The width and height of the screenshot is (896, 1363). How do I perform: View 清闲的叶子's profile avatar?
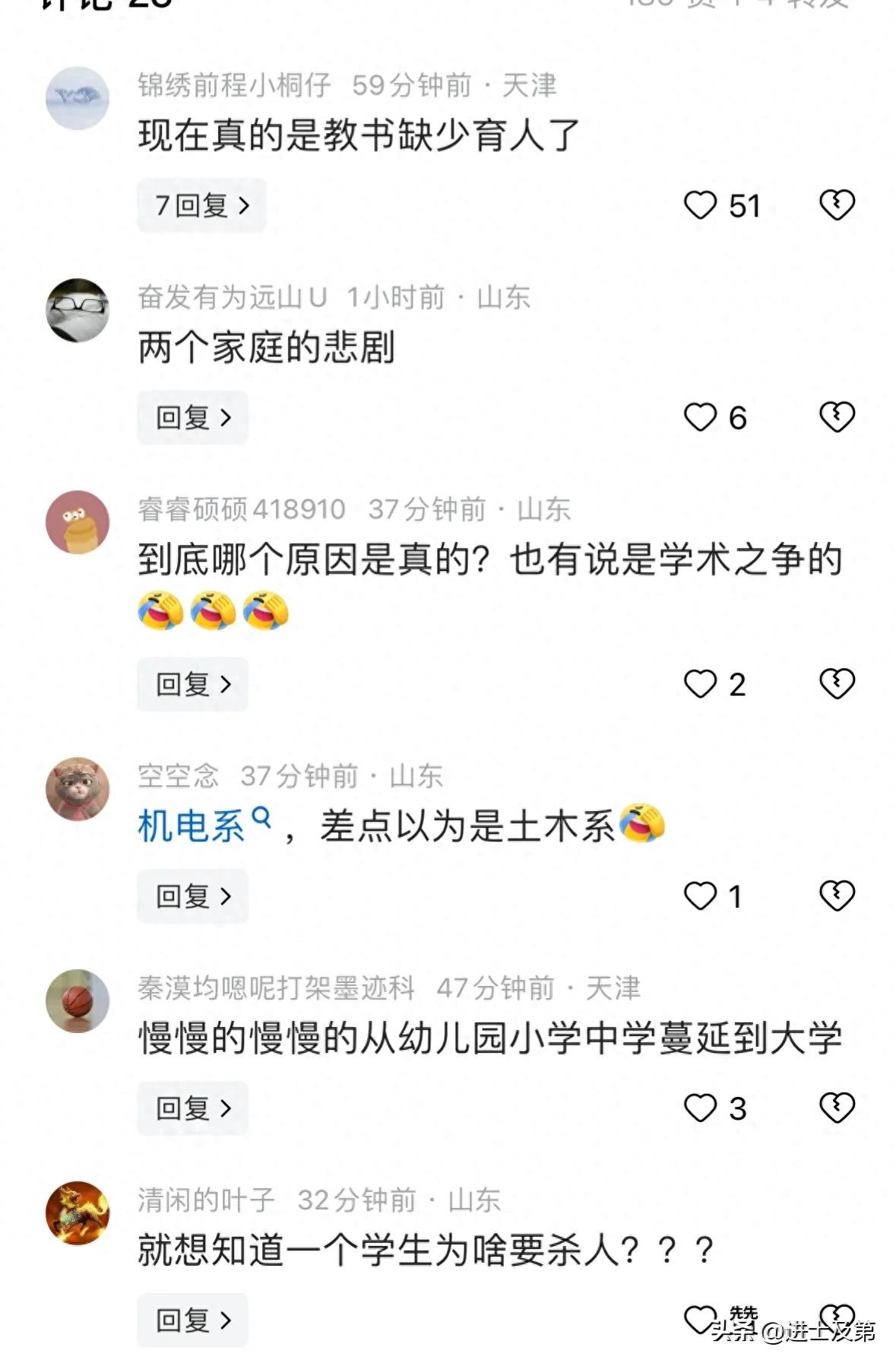click(x=78, y=1213)
